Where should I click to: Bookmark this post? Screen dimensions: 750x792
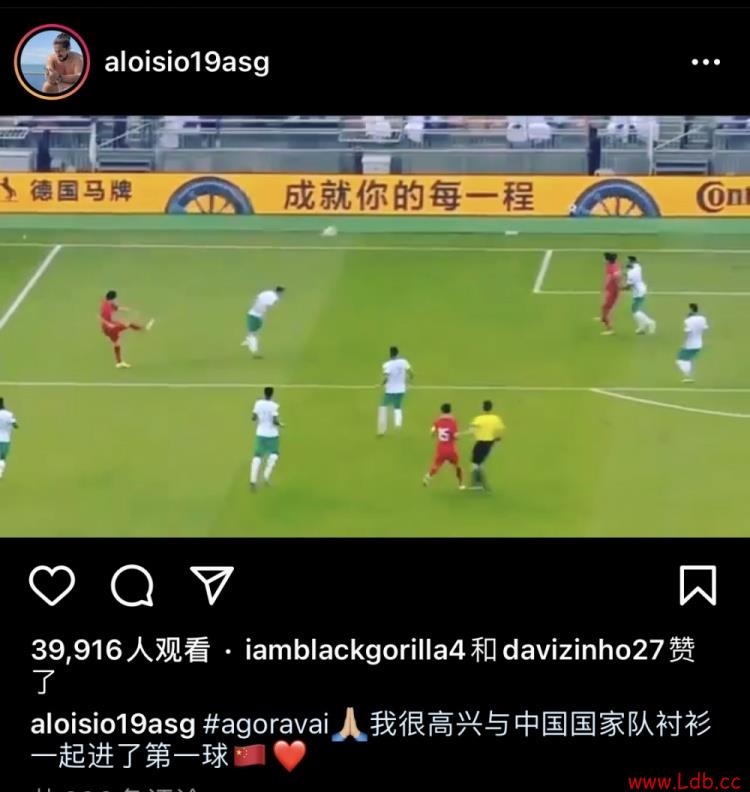point(697,585)
